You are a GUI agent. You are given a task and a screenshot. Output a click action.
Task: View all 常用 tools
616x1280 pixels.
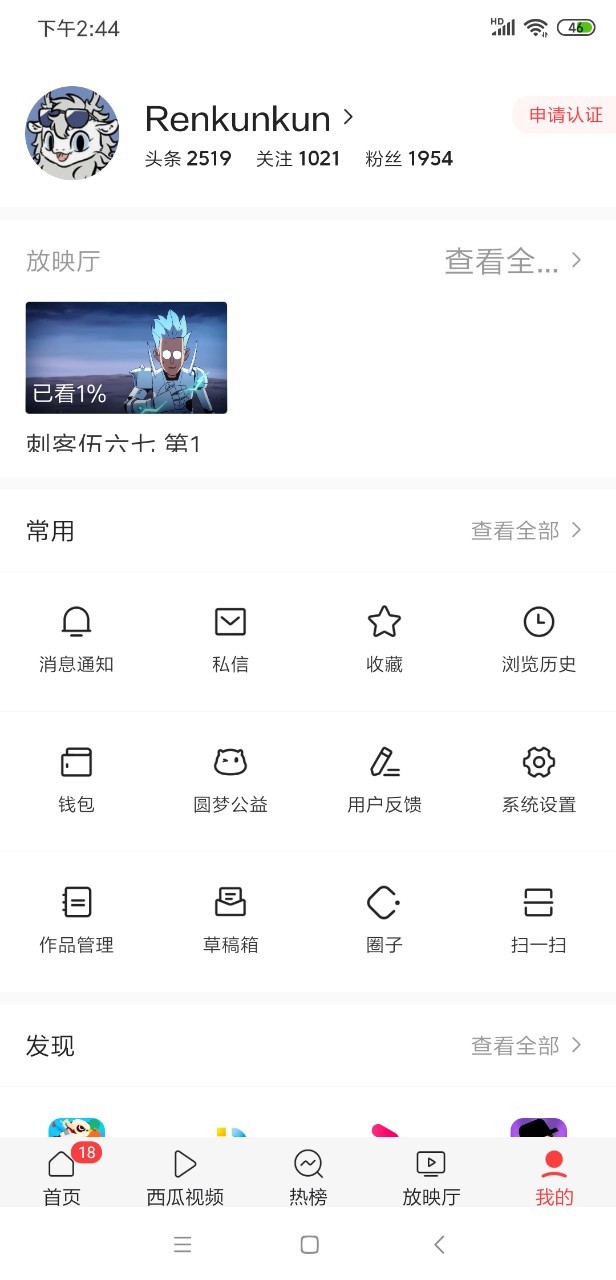[526, 531]
